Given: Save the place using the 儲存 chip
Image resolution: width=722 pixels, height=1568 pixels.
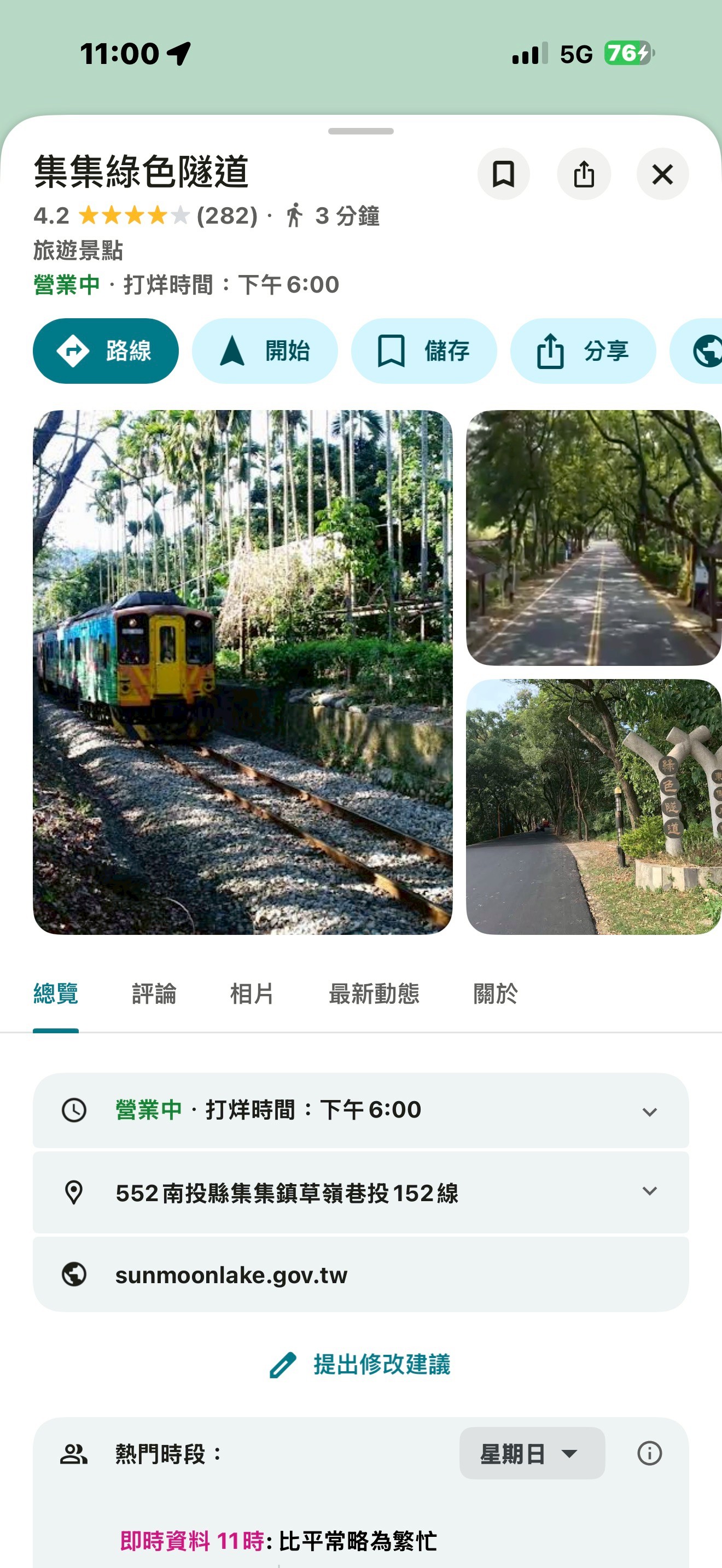Looking at the screenshot, I should 423,350.
